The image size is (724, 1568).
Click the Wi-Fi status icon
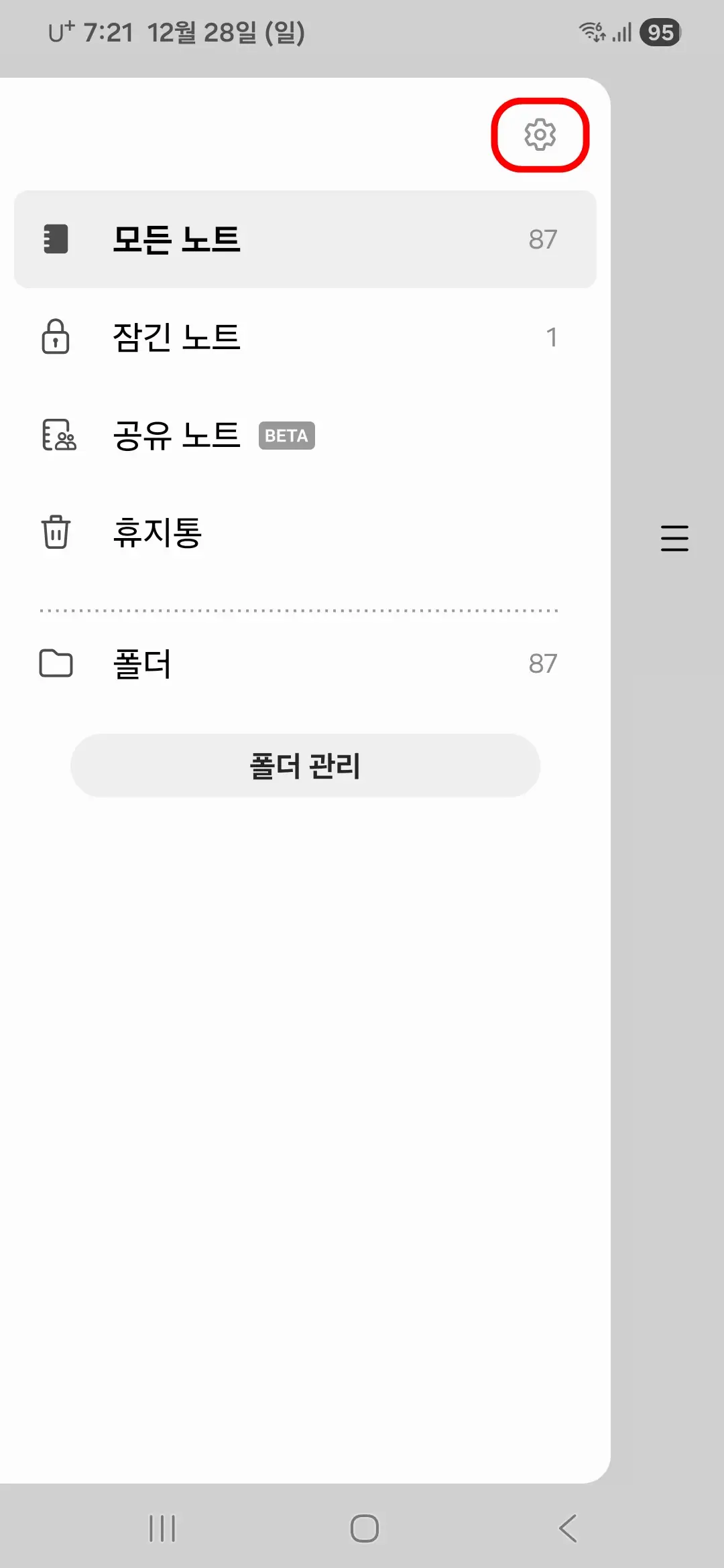[x=593, y=31]
